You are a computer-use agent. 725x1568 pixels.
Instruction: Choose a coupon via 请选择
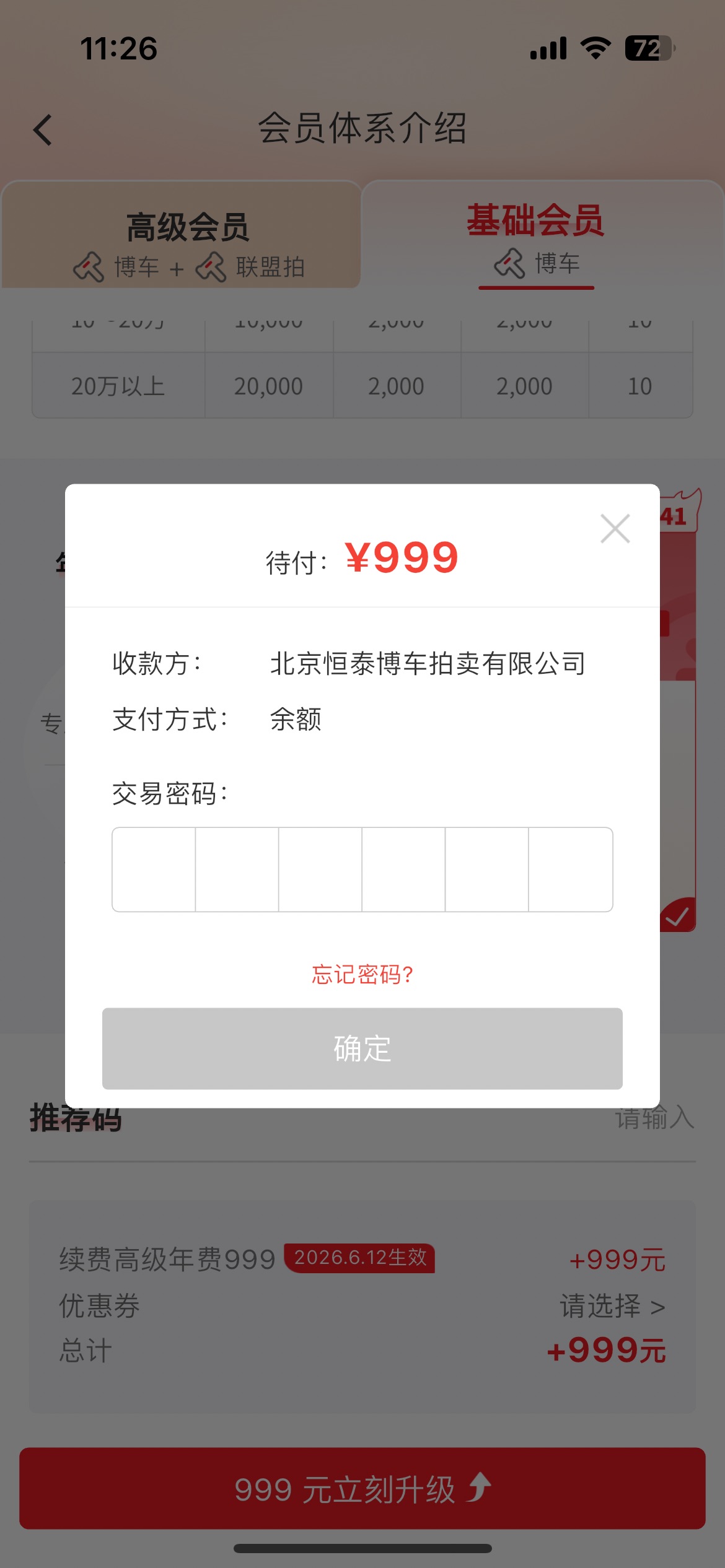click(612, 1306)
